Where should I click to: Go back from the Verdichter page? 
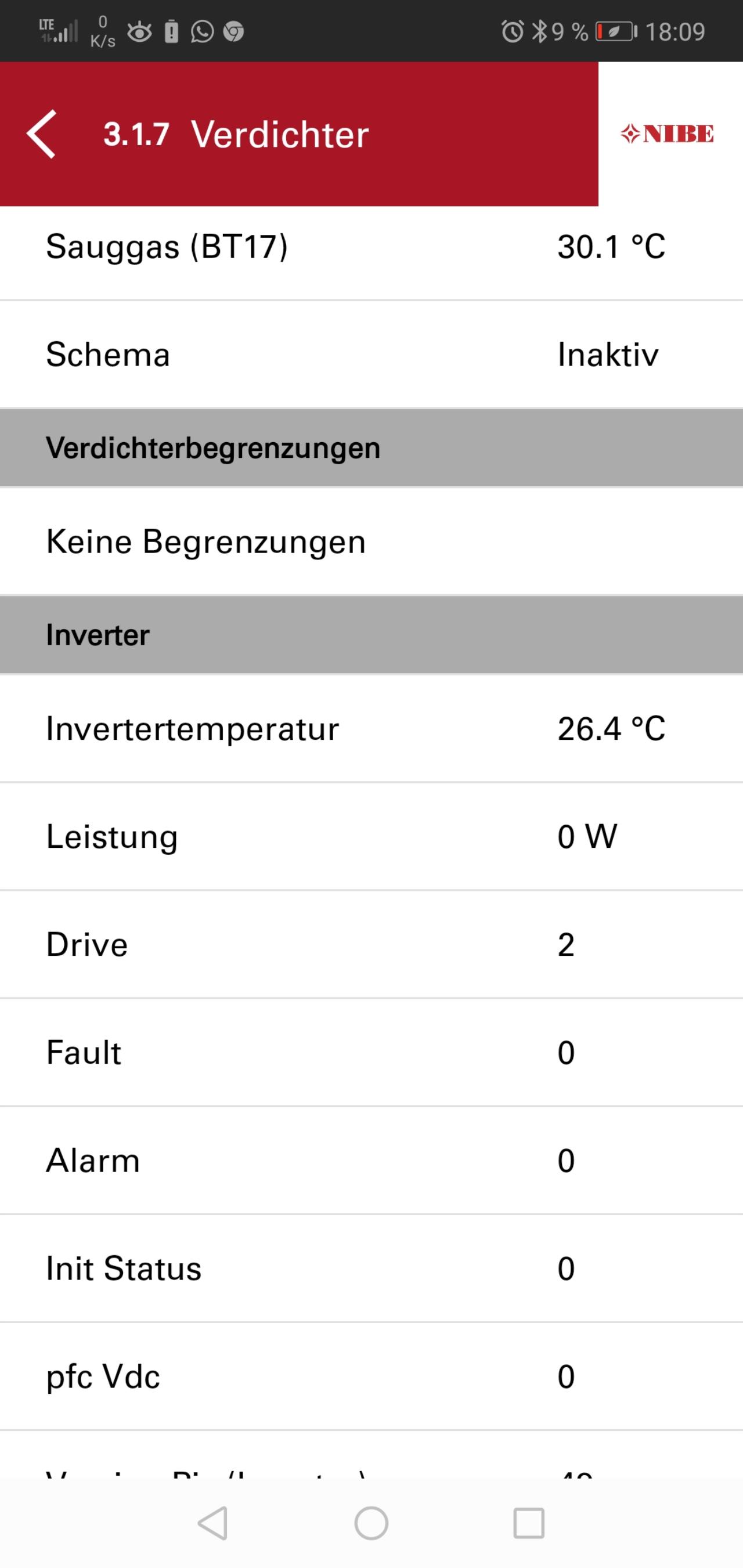[x=41, y=134]
